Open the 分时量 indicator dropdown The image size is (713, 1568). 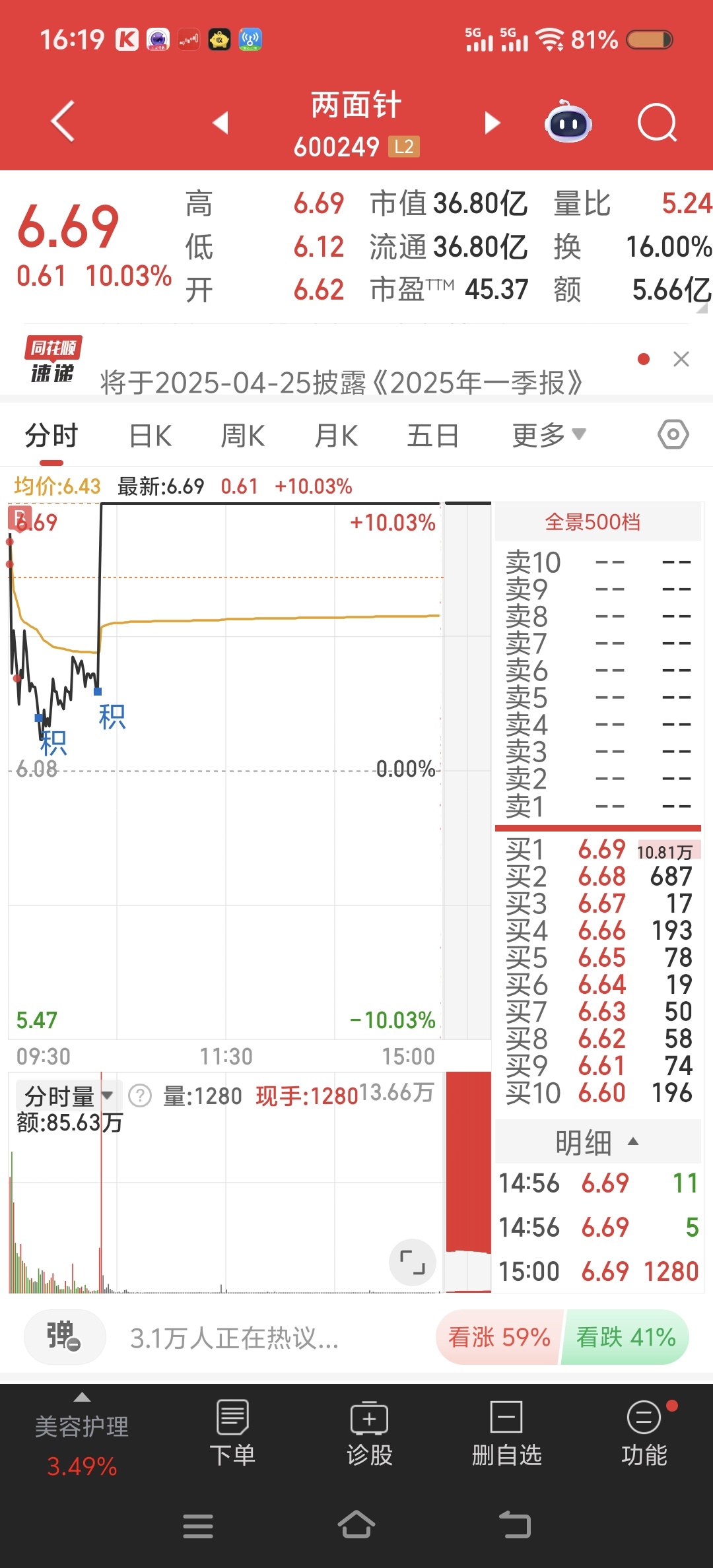(x=67, y=1096)
